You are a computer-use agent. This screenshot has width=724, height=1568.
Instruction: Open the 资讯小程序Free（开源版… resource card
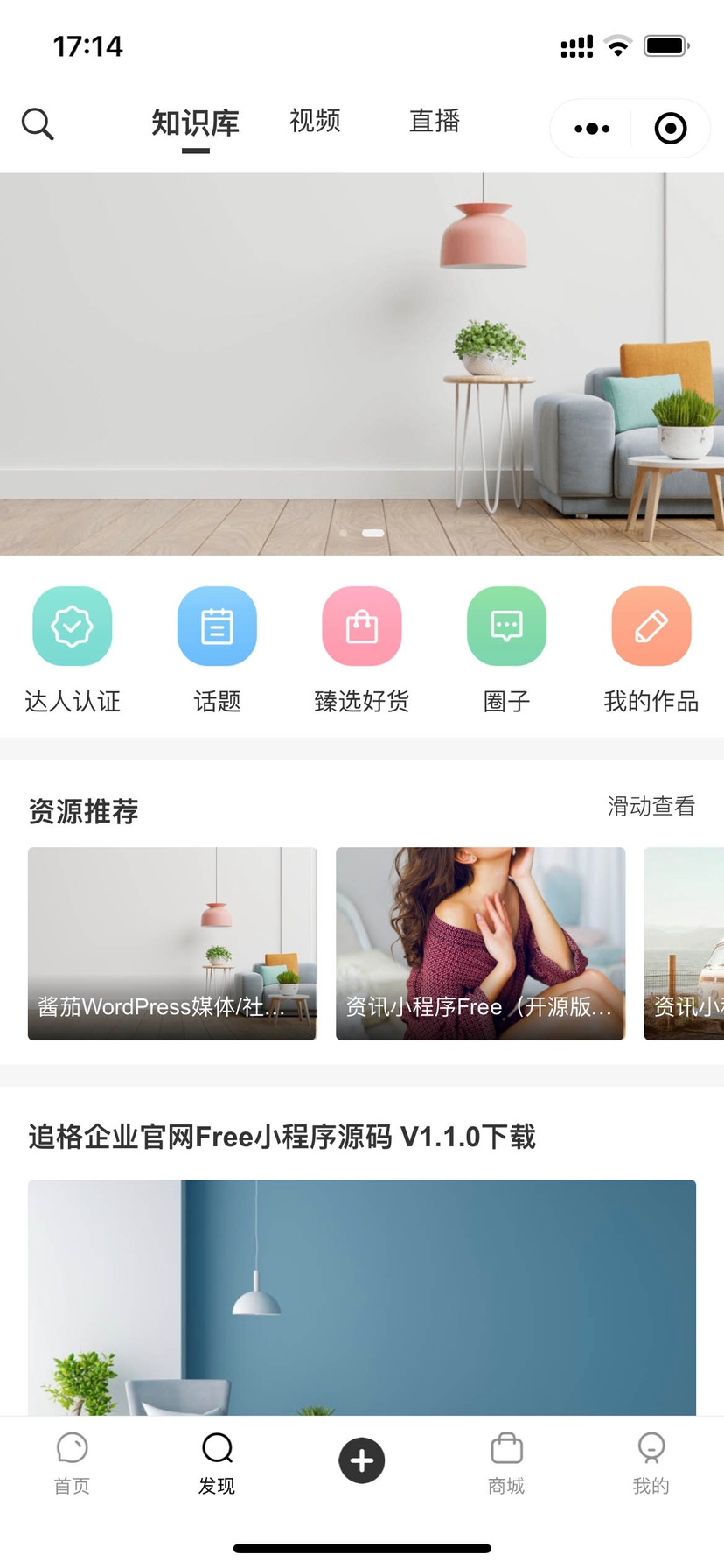point(481,943)
